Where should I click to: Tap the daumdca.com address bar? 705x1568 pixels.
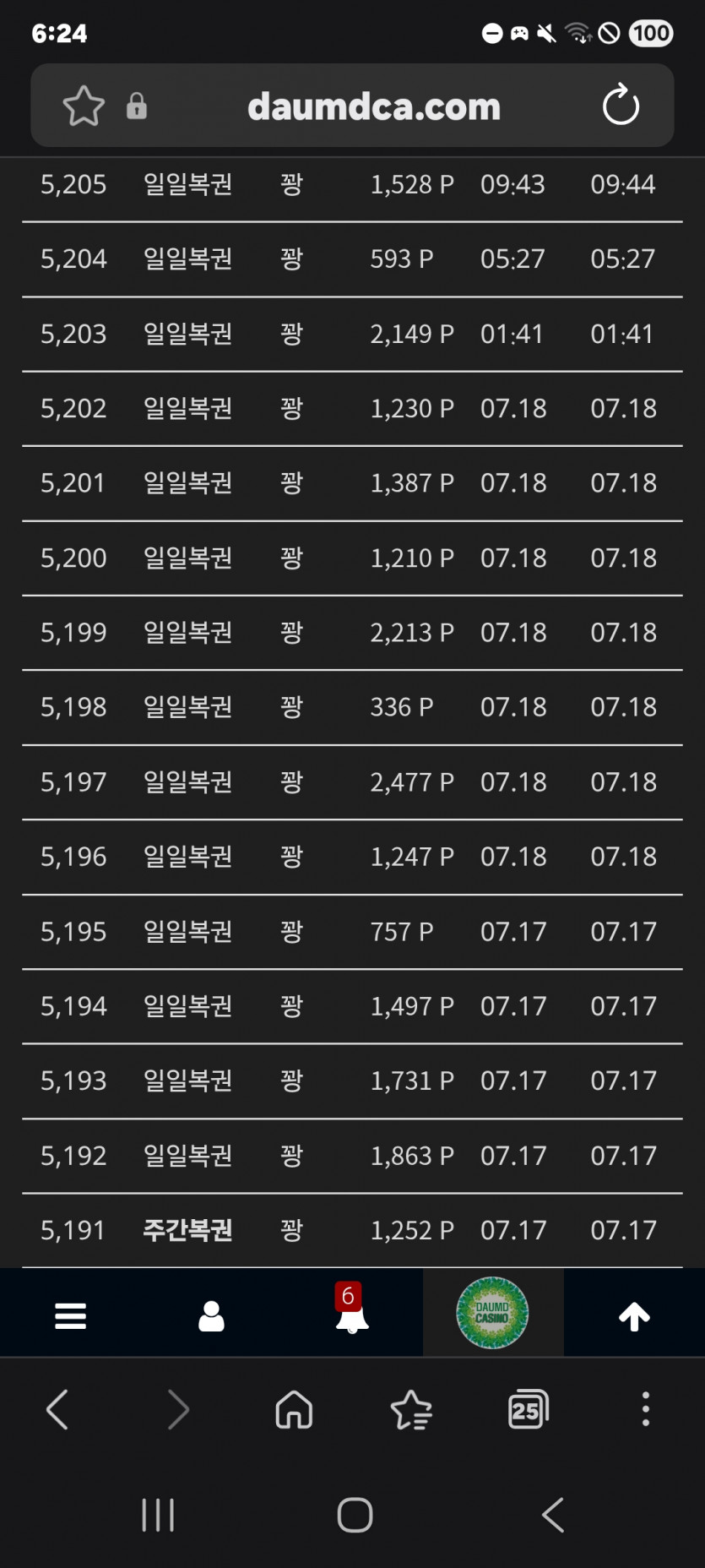(x=373, y=106)
